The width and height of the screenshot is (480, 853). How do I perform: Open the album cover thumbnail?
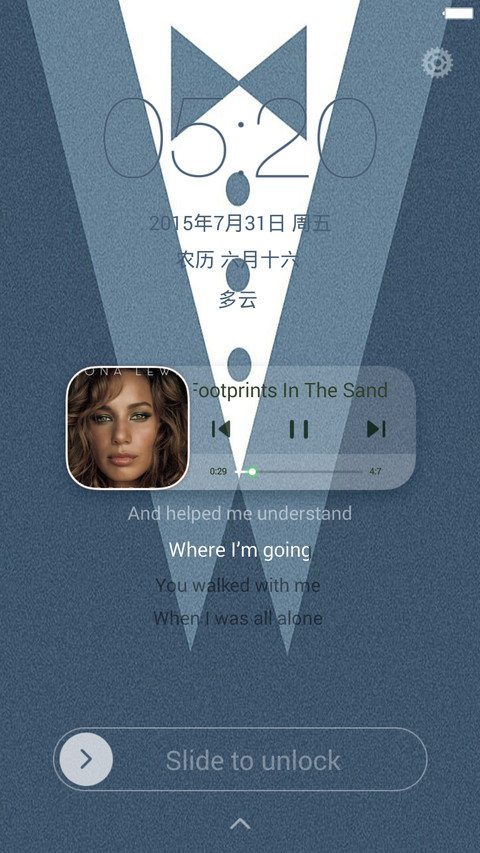coord(128,428)
